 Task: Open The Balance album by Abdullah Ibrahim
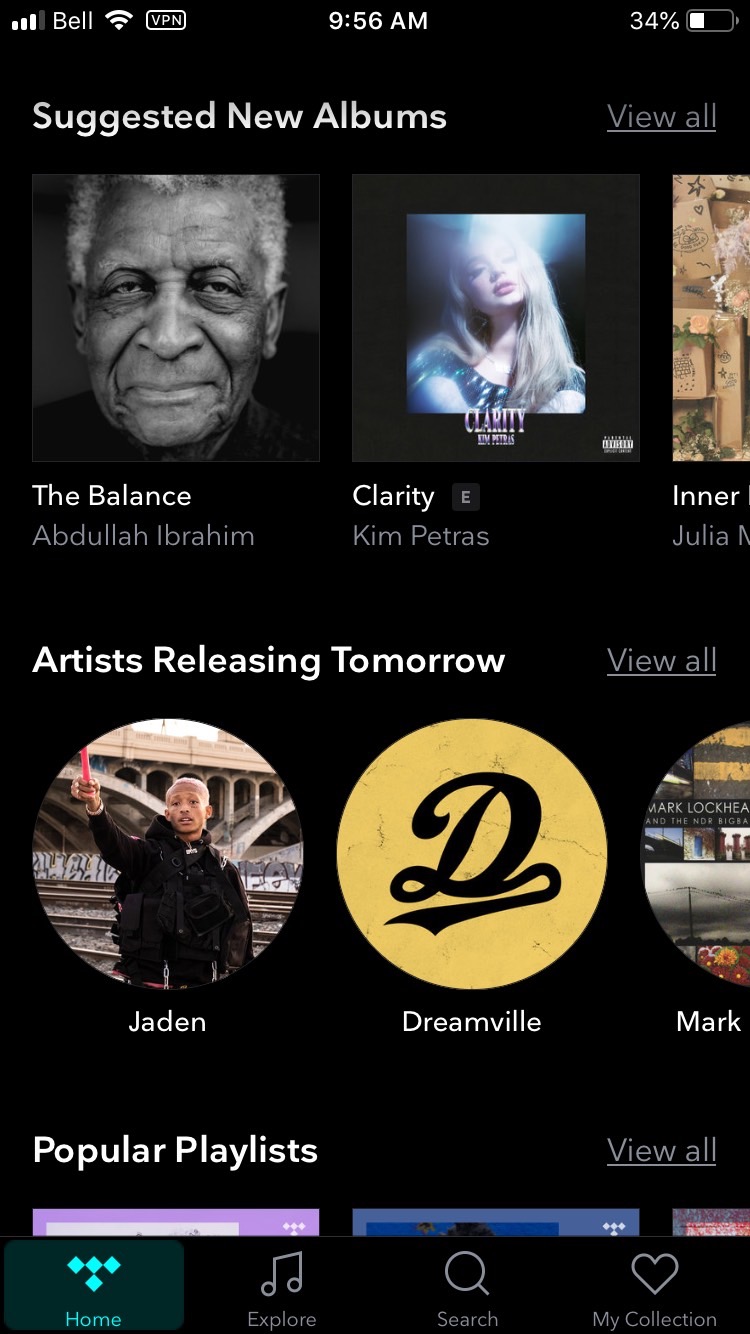[x=176, y=318]
